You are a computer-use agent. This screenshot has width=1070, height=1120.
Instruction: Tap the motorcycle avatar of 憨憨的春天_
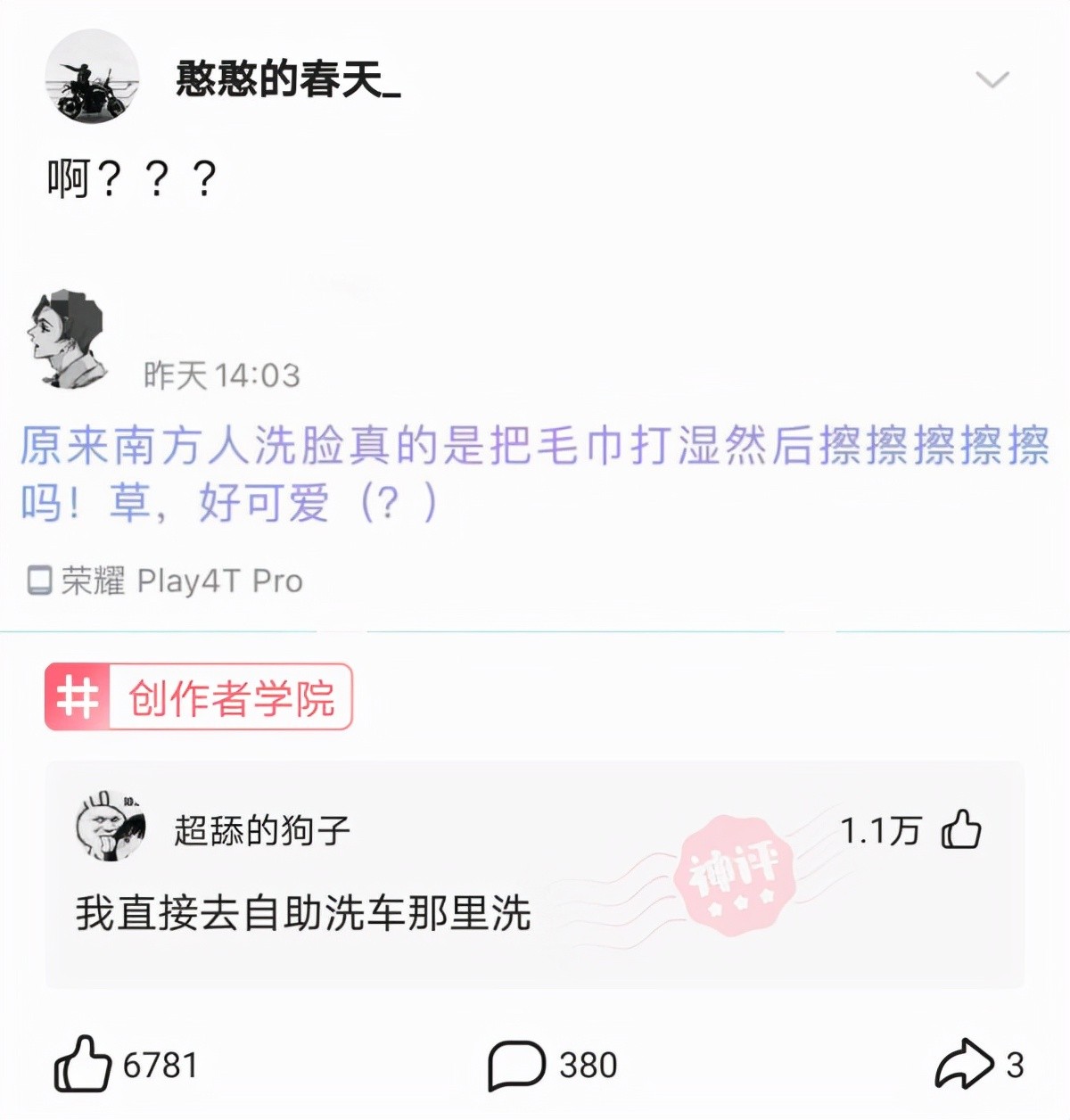[x=92, y=77]
